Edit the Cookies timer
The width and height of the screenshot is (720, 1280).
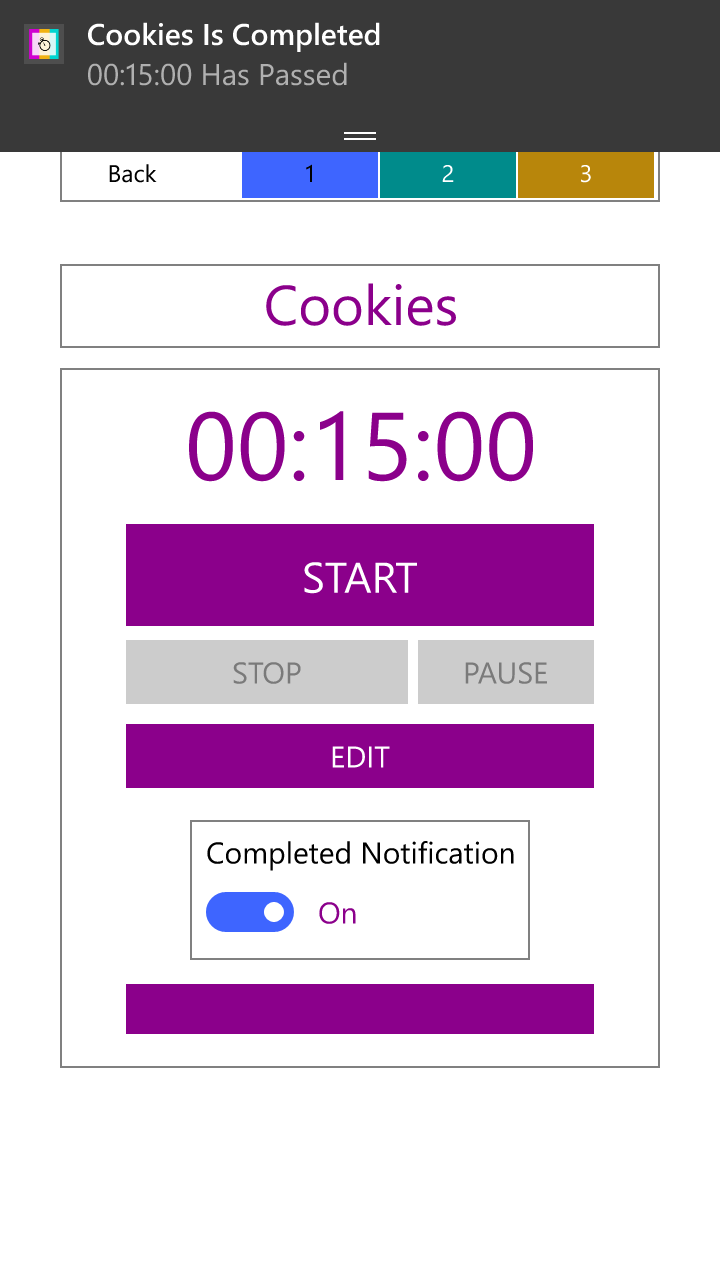(360, 756)
